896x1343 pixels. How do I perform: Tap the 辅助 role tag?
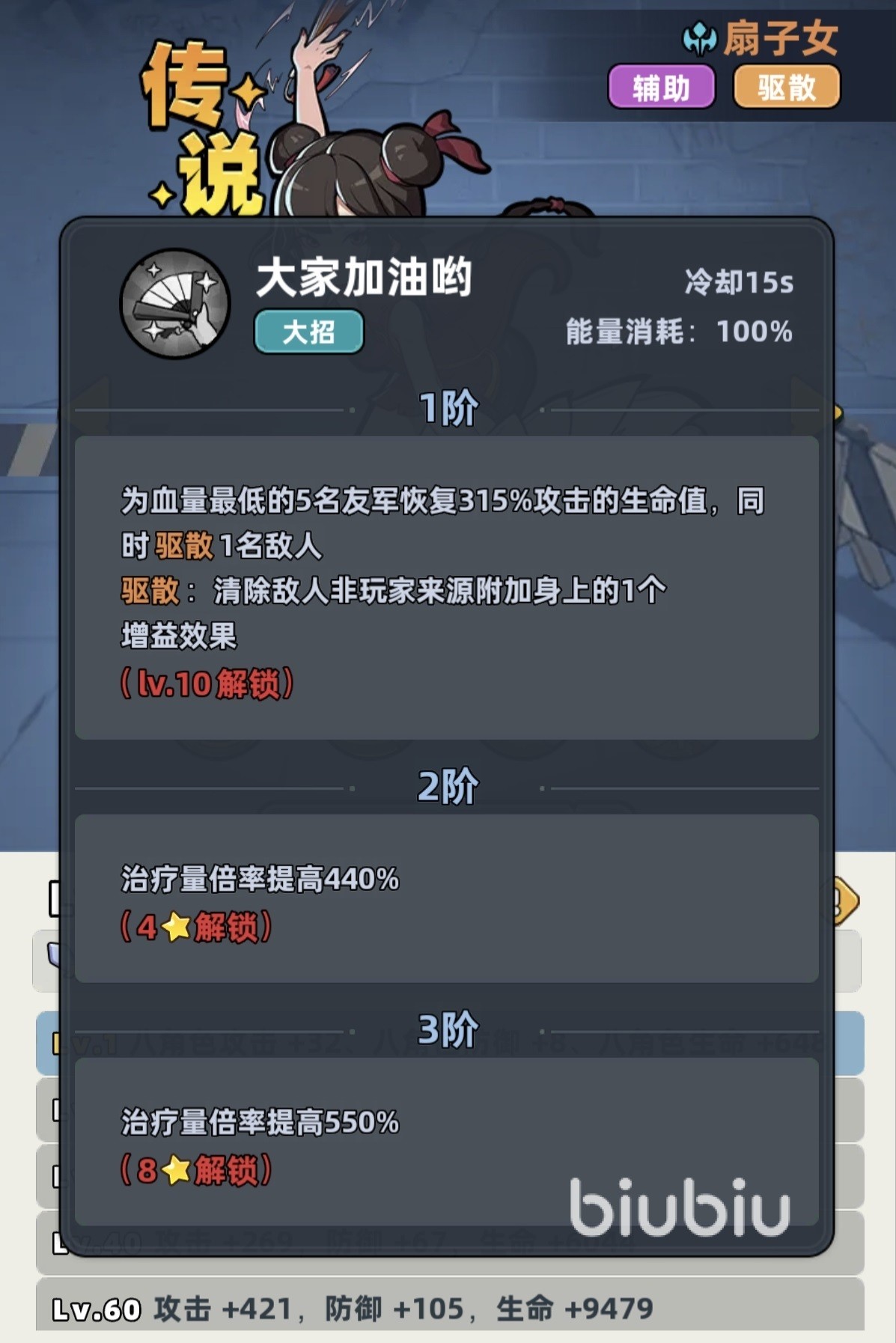click(661, 88)
